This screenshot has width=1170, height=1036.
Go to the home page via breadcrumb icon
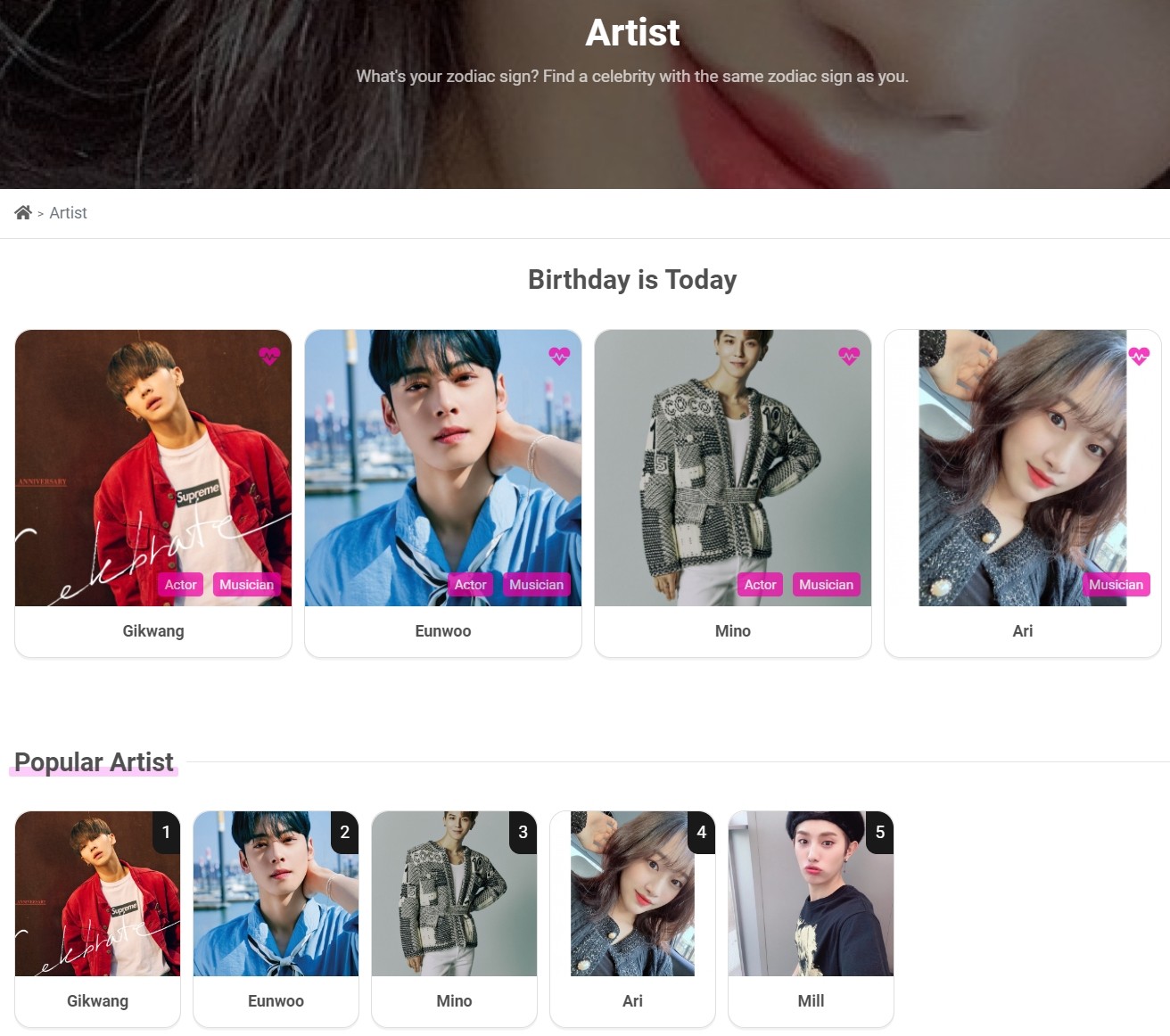[23, 212]
